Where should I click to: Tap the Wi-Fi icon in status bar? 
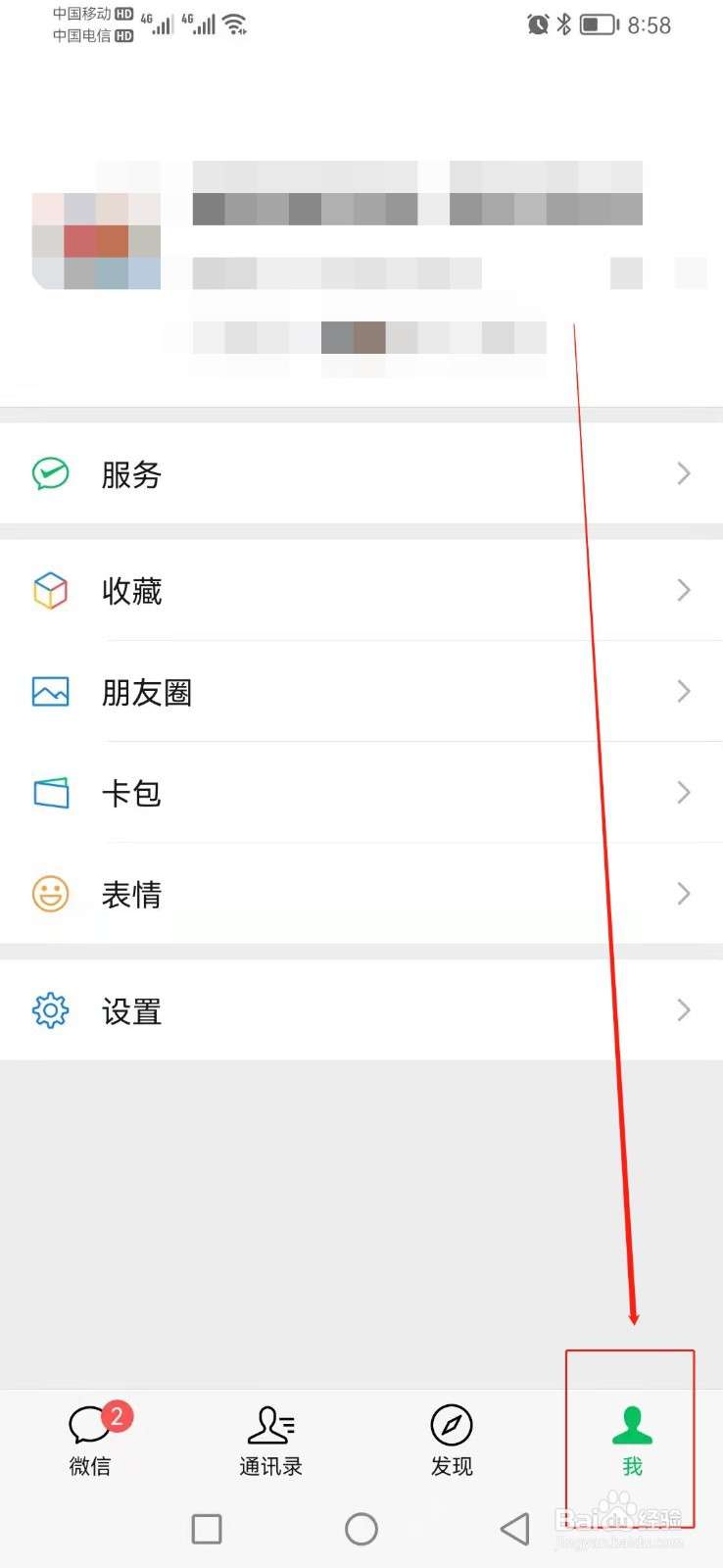235,23
